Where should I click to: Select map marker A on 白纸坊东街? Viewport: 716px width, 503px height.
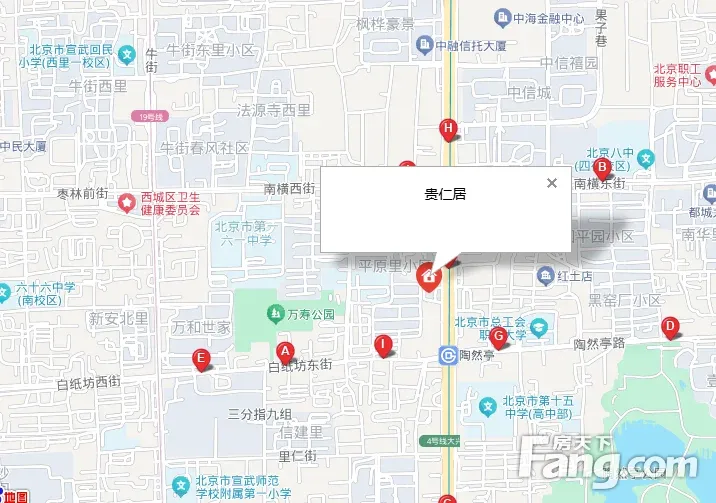pyautogui.click(x=285, y=351)
